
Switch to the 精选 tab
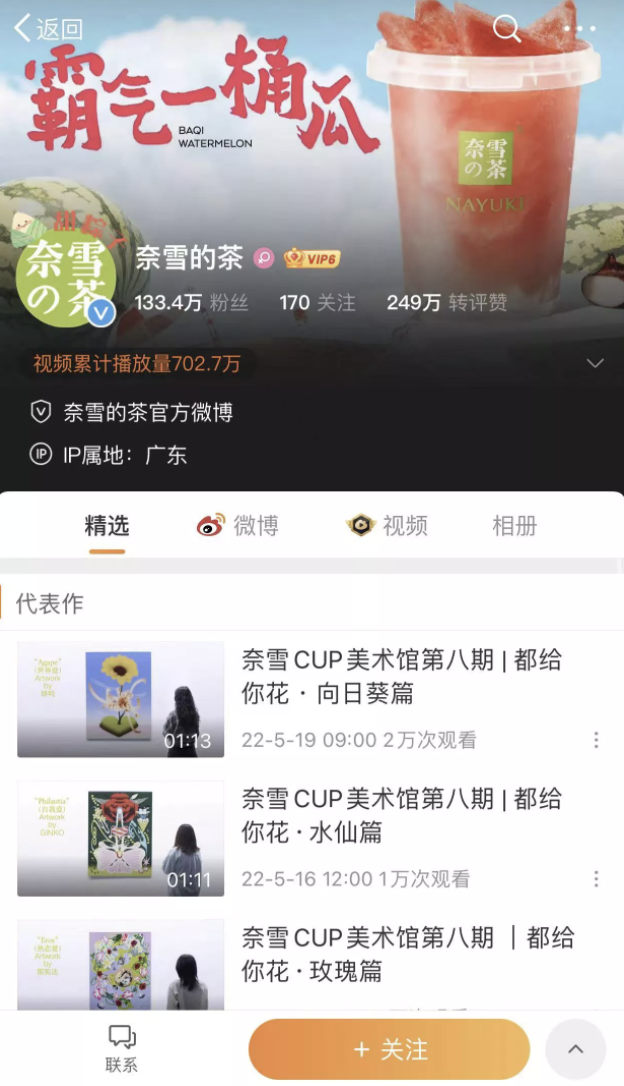(x=106, y=526)
